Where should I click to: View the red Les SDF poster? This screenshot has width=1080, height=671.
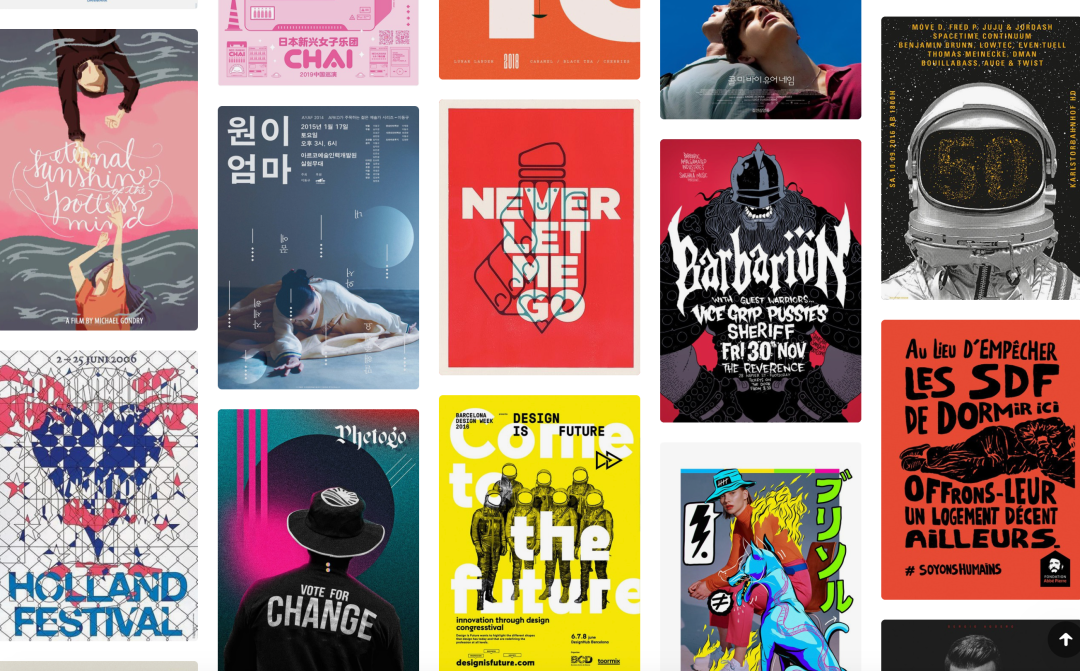[x=980, y=459]
